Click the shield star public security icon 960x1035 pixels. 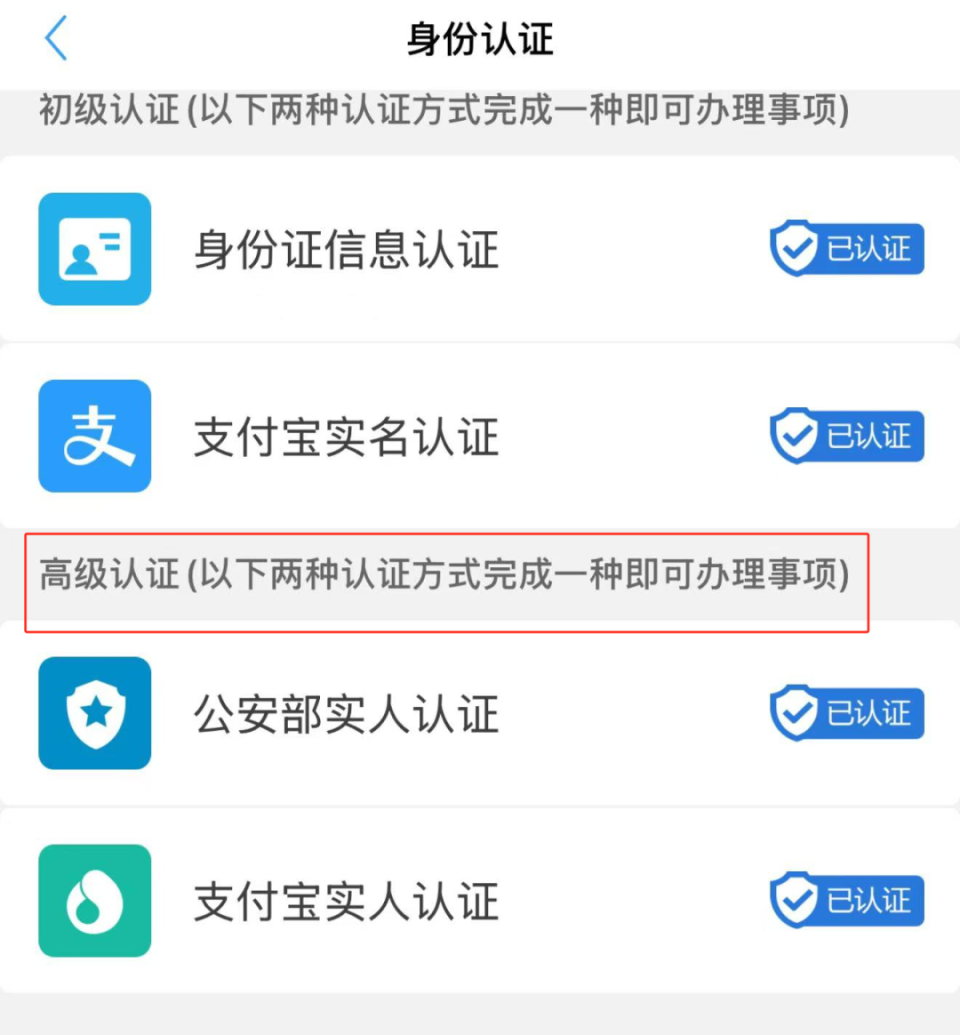94,713
